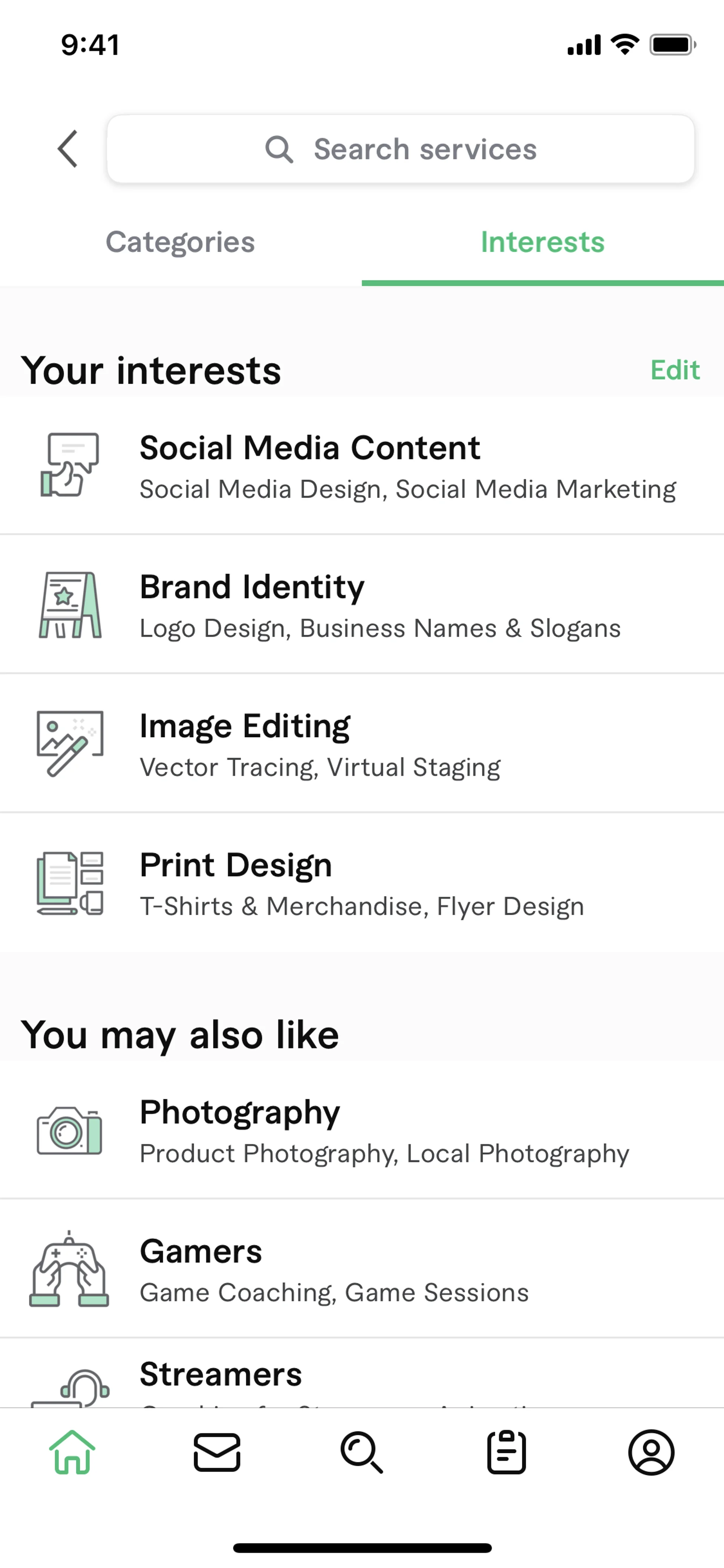The image size is (724, 1568).
Task: Edit your interests list
Action: (x=675, y=370)
